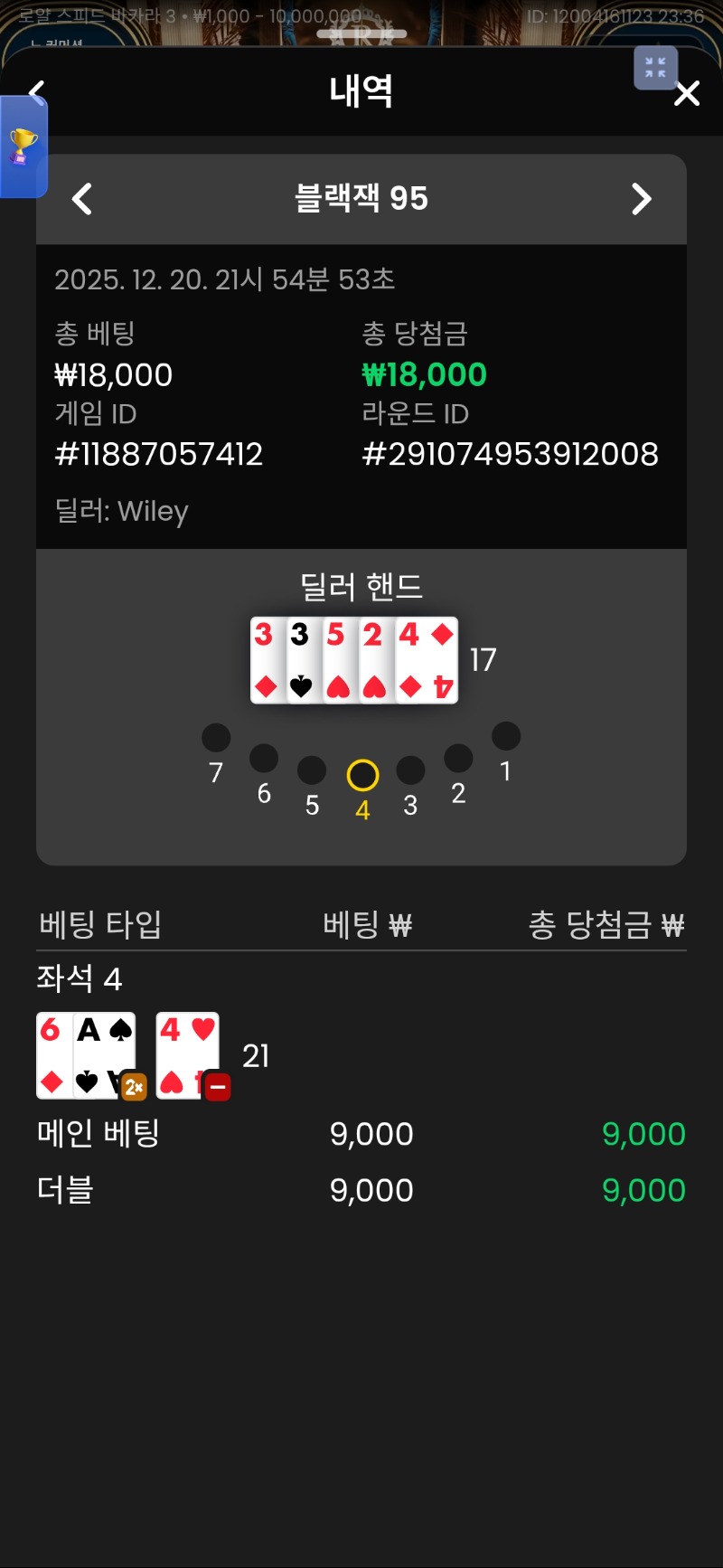This screenshot has height=1568, width=723.
Task: Open the trophy tab on the left edge
Action: click(23, 146)
